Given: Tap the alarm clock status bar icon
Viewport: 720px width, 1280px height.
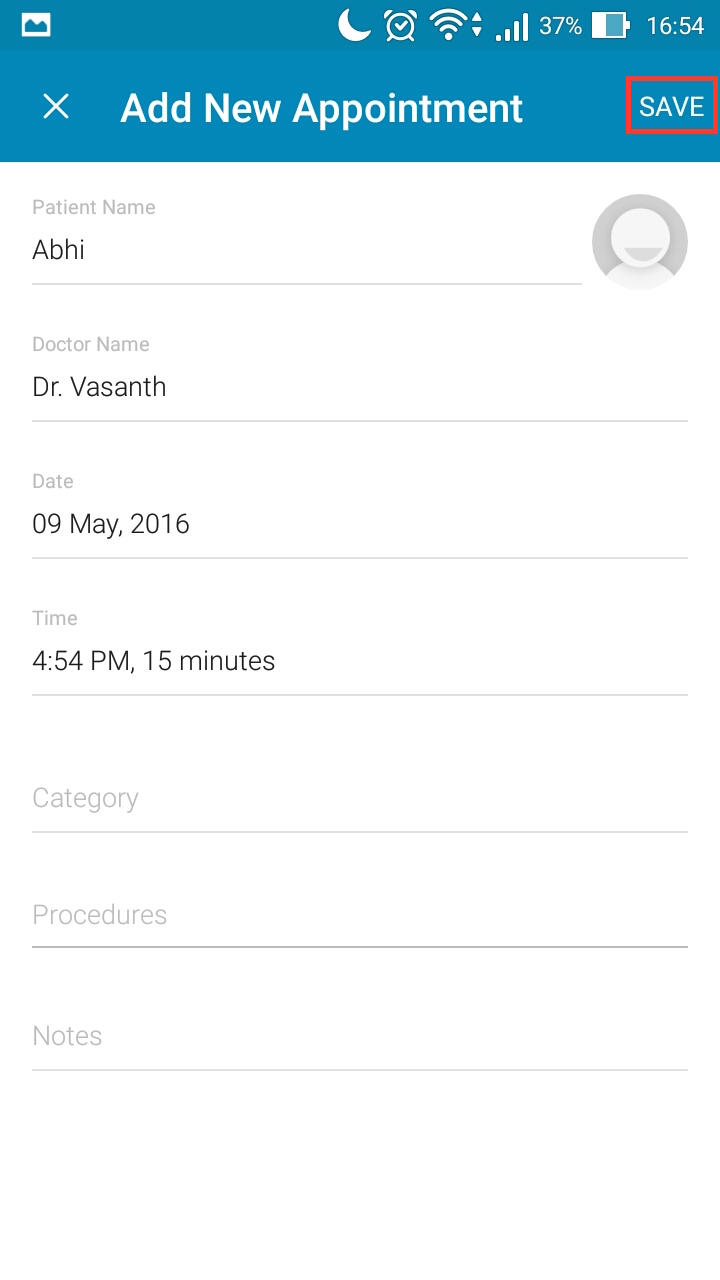Looking at the screenshot, I should coord(399,25).
